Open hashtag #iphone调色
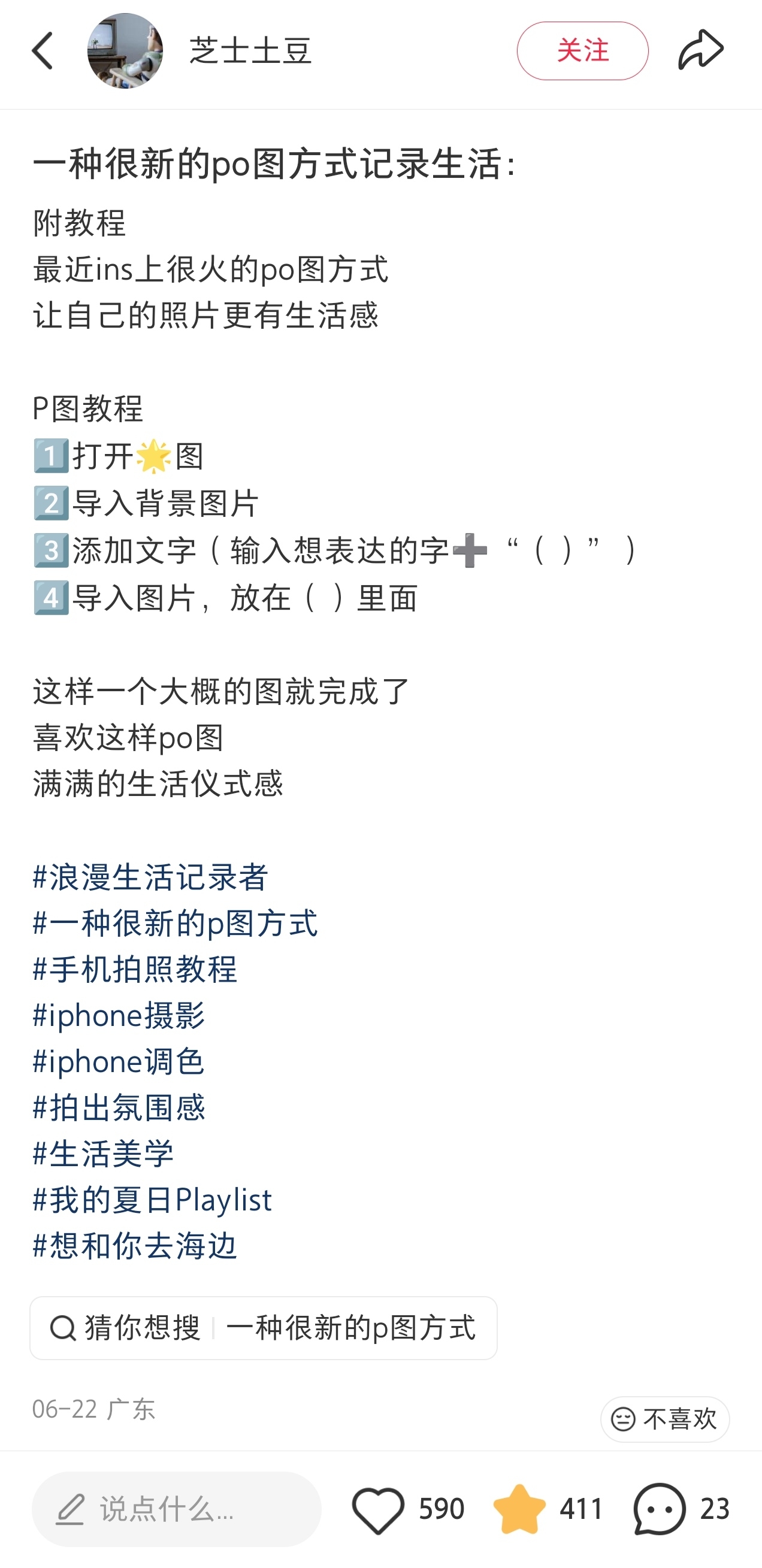The image size is (762, 1568). click(x=119, y=1061)
